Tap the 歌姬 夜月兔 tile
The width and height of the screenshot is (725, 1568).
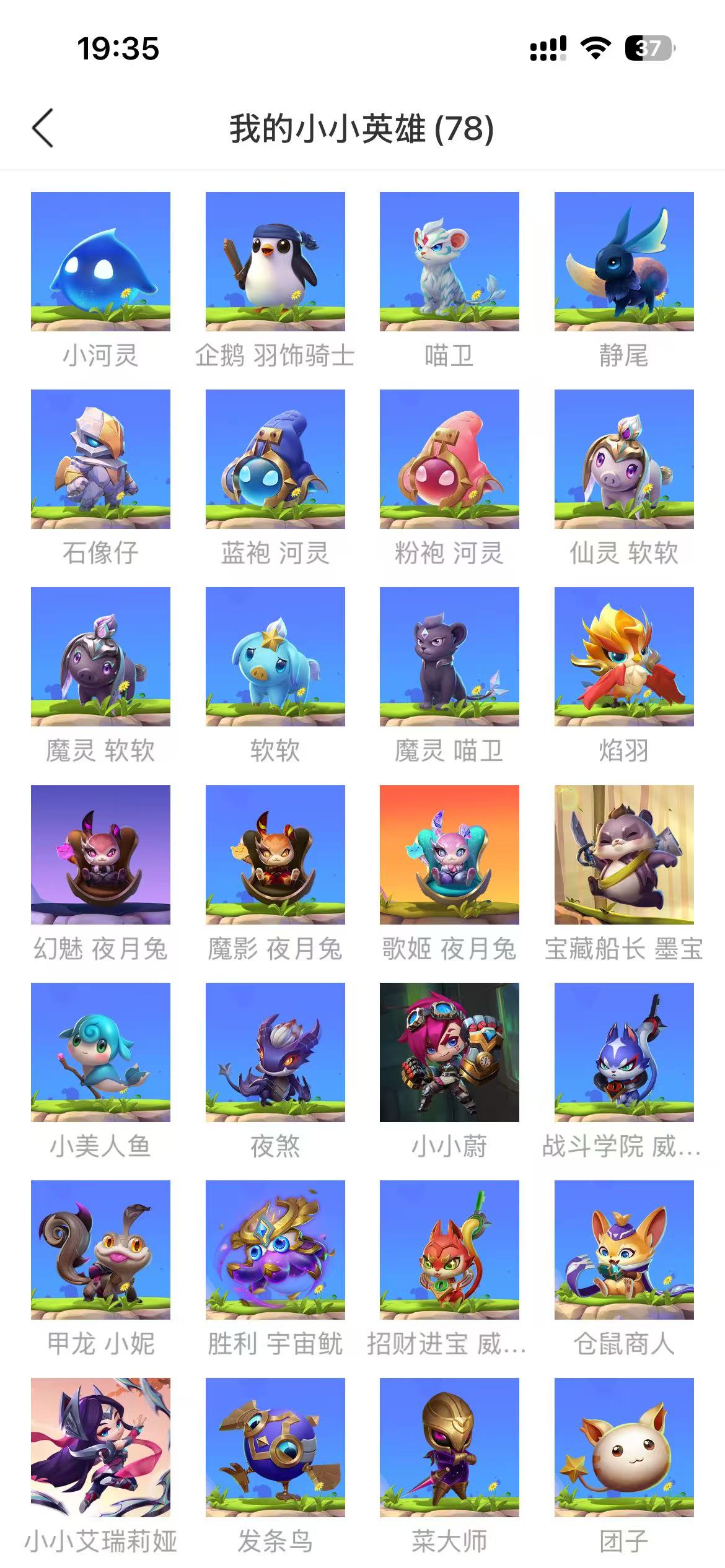click(449, 855)
